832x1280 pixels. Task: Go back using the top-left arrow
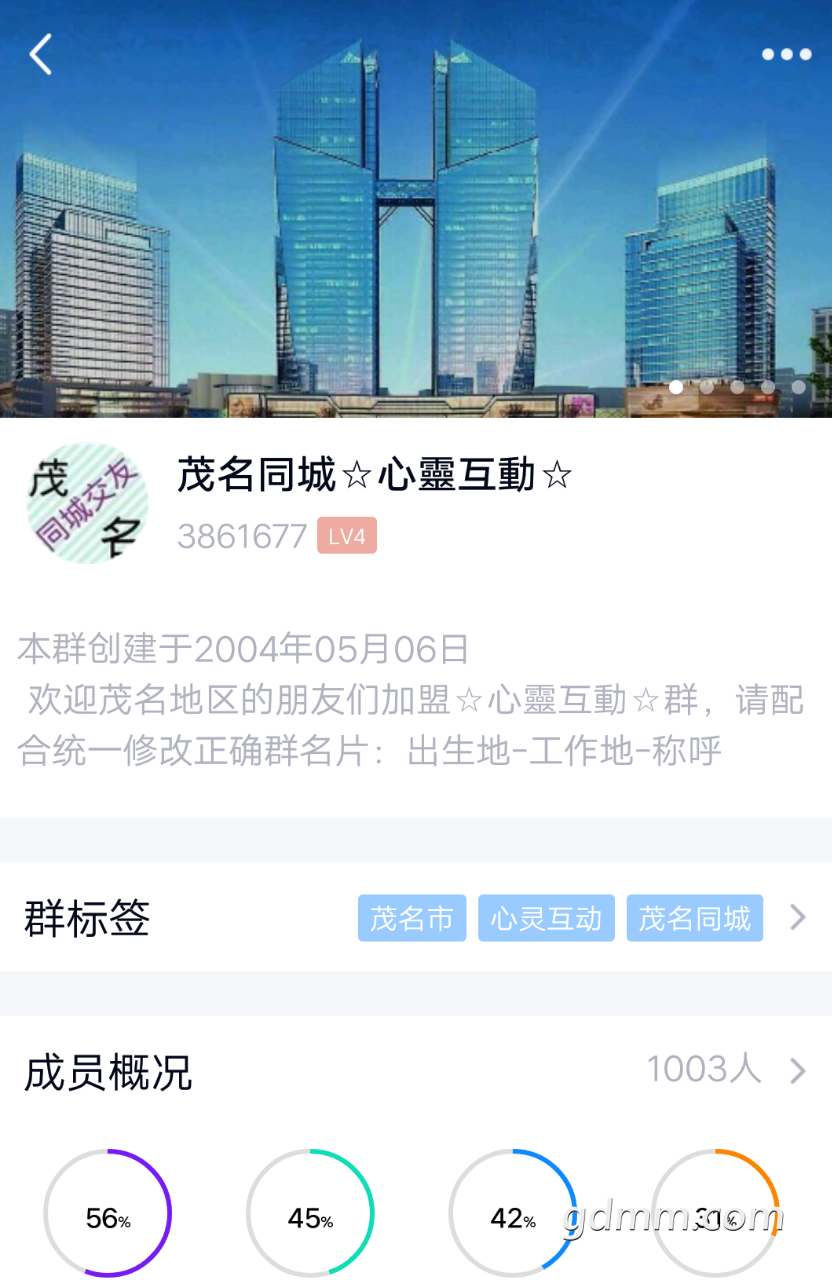(40, 54)
